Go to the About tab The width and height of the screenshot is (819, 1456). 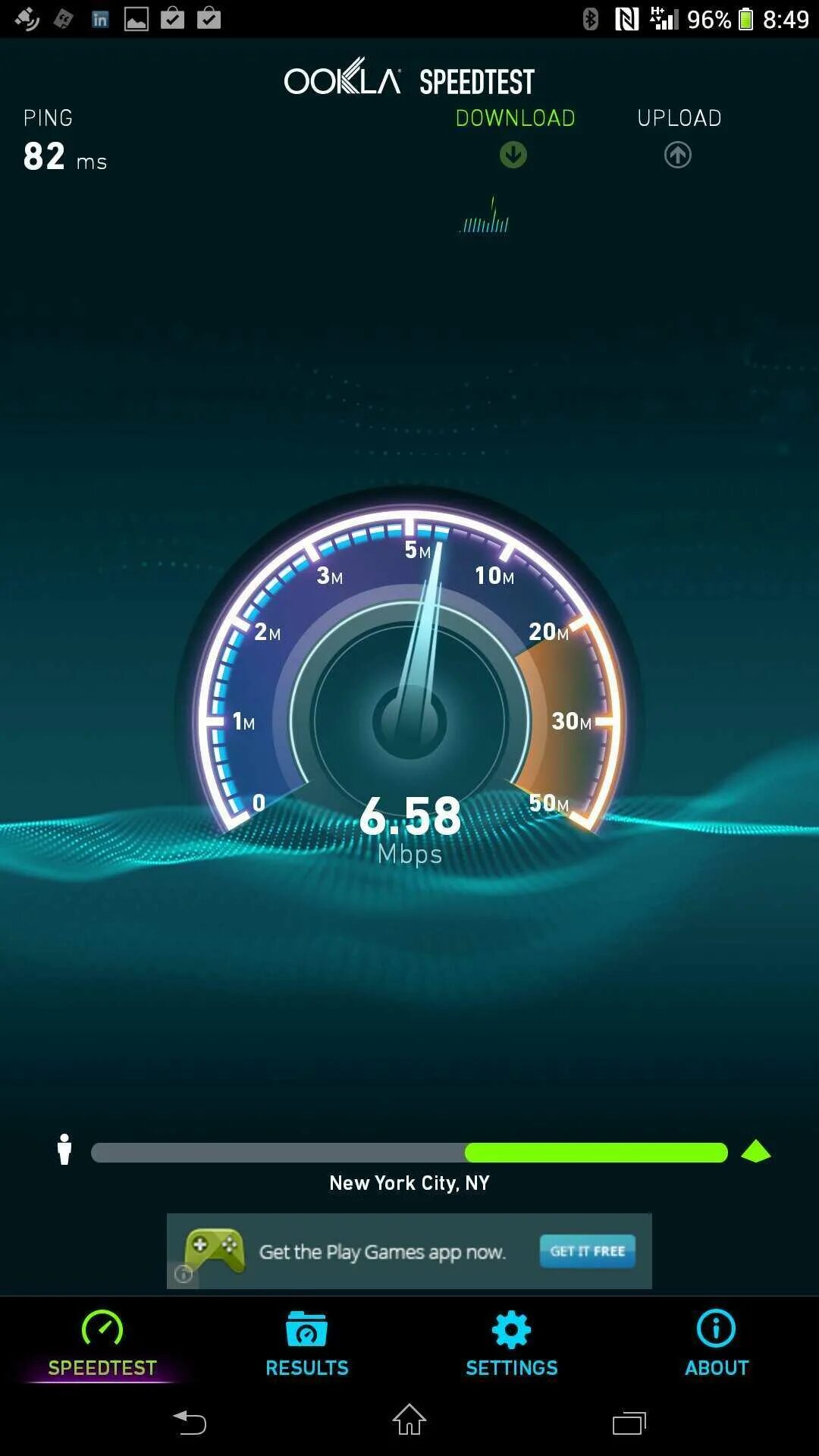point(716,1345)
